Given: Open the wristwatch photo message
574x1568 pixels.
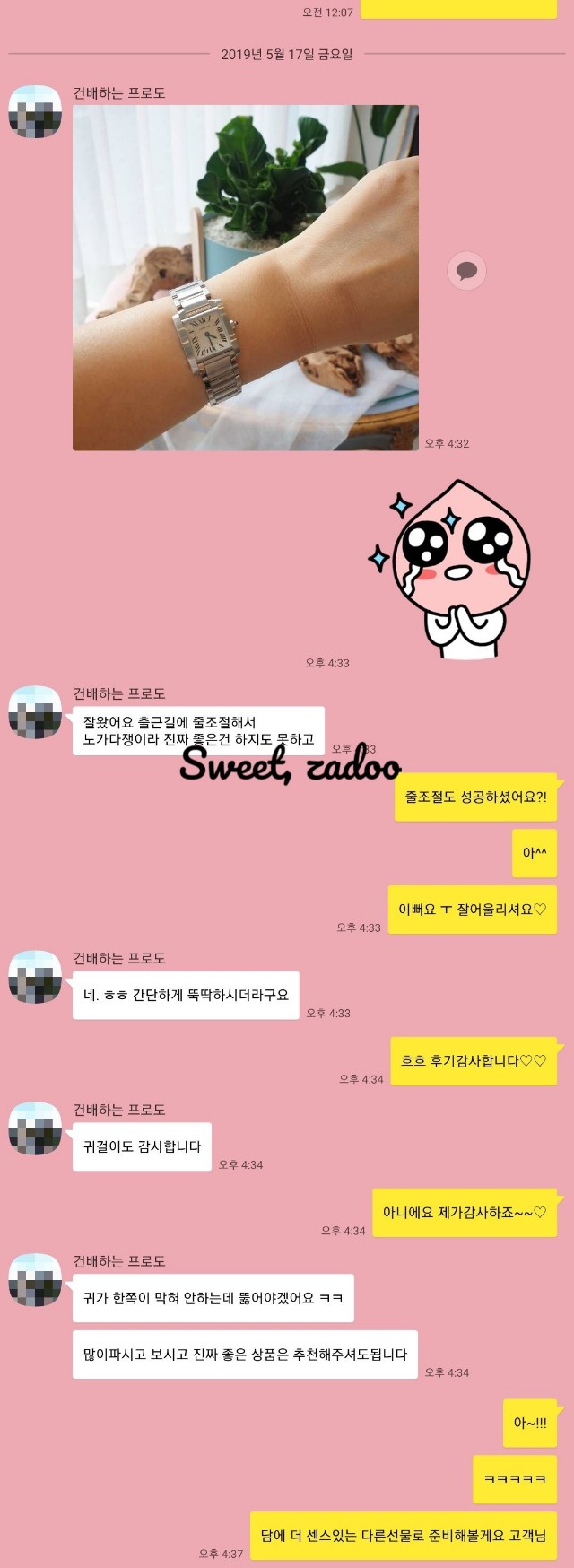Looking at the screenshot, I should point(245,278).
